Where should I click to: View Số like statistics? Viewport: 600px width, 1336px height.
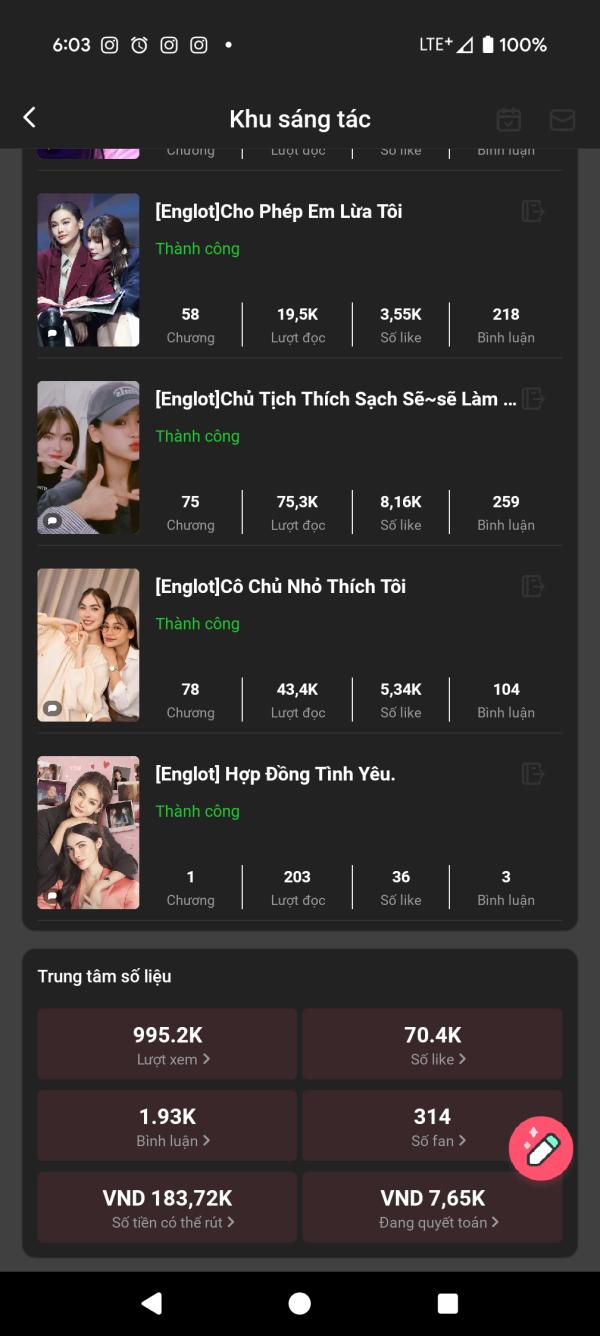(432, 1044)
